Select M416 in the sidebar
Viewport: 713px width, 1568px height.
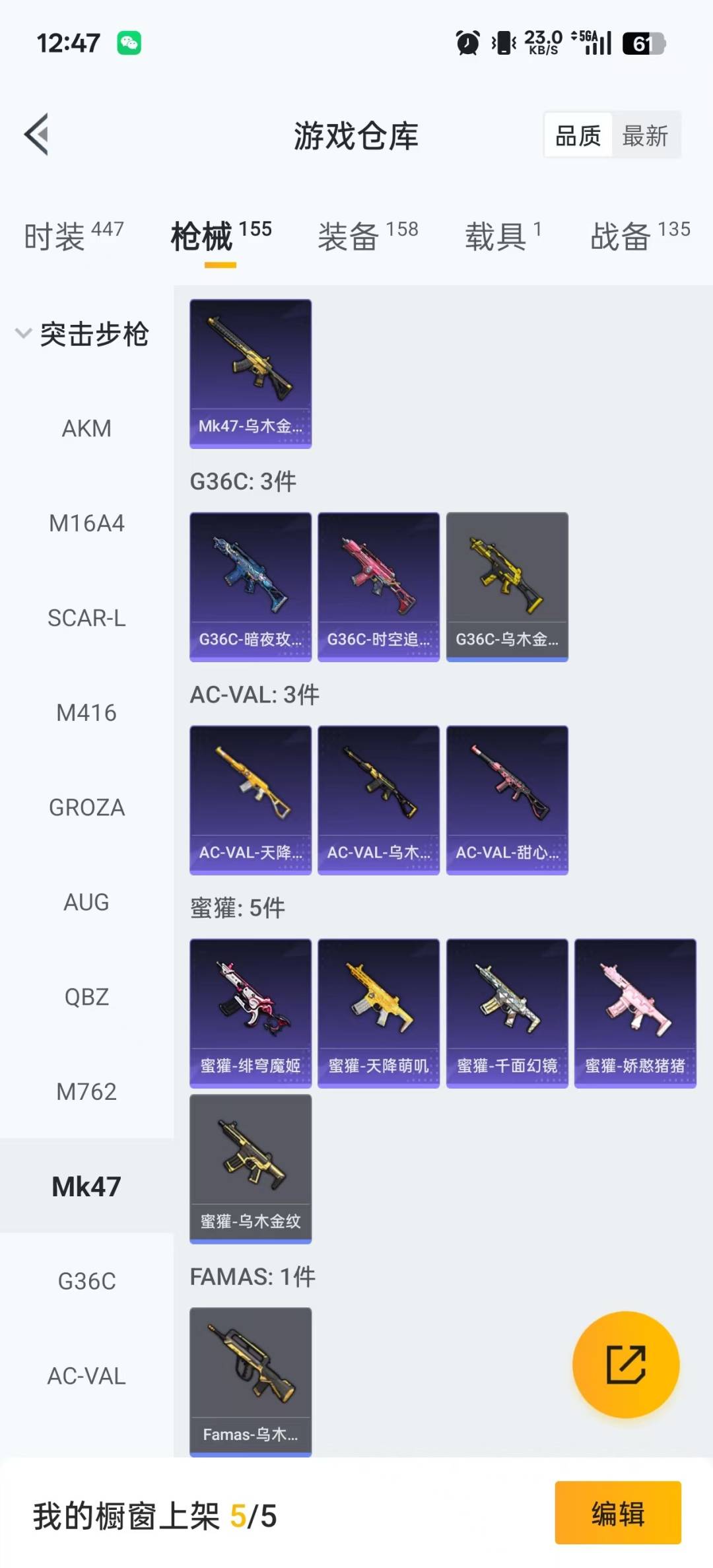pos(86,713)
